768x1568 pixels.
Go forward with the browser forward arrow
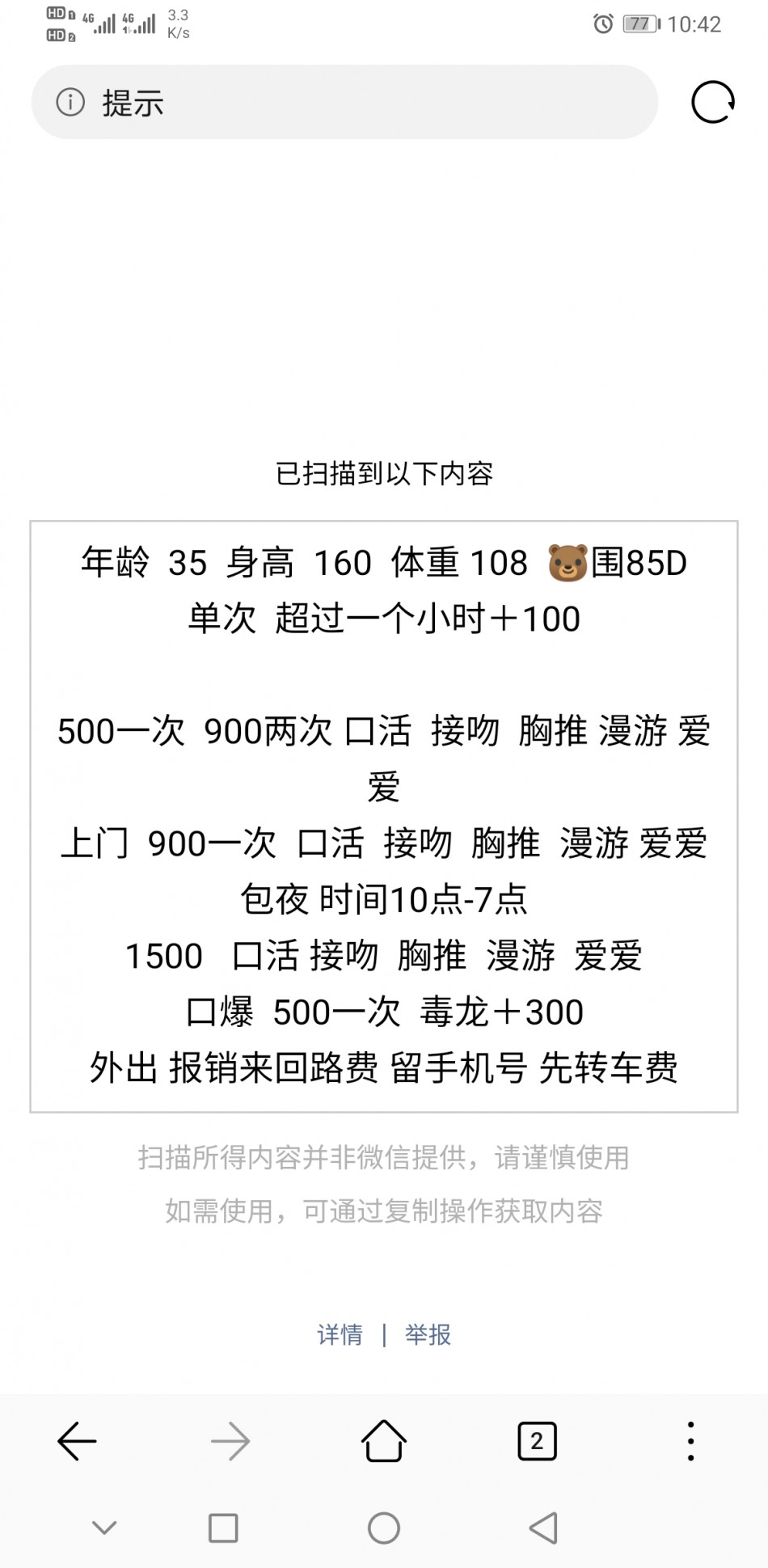click(230, 1441)
